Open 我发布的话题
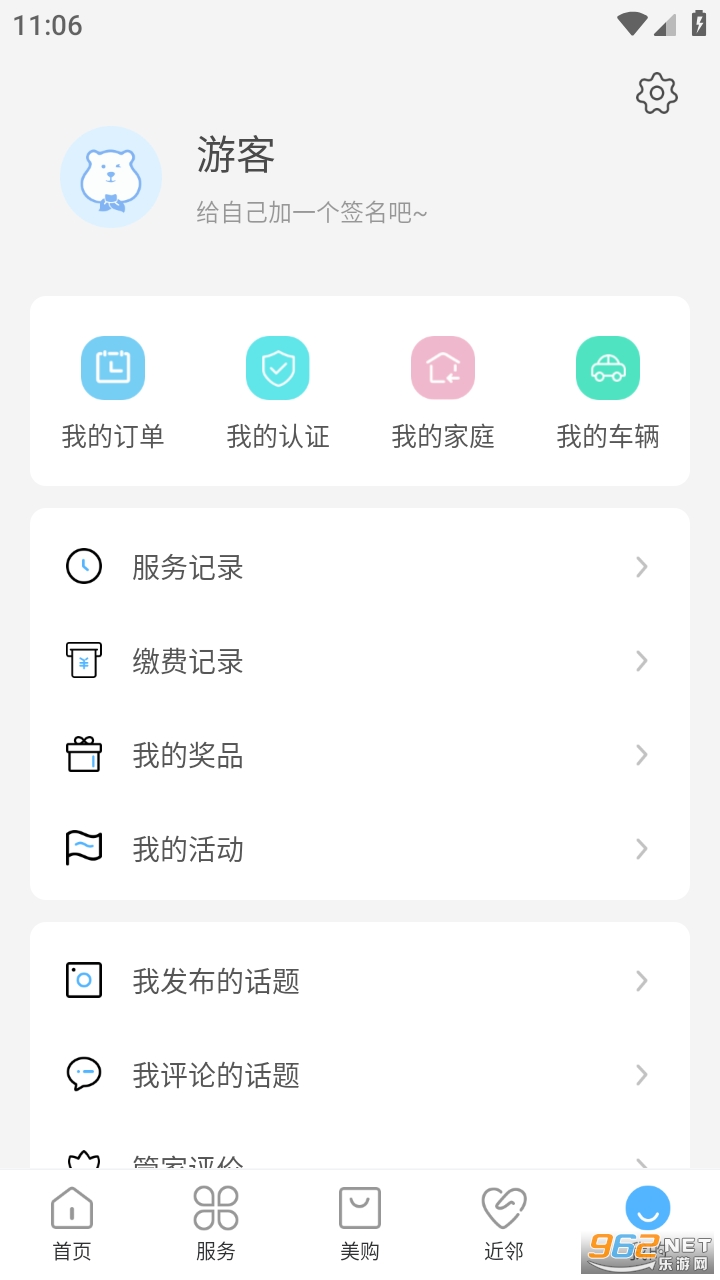 360,981
